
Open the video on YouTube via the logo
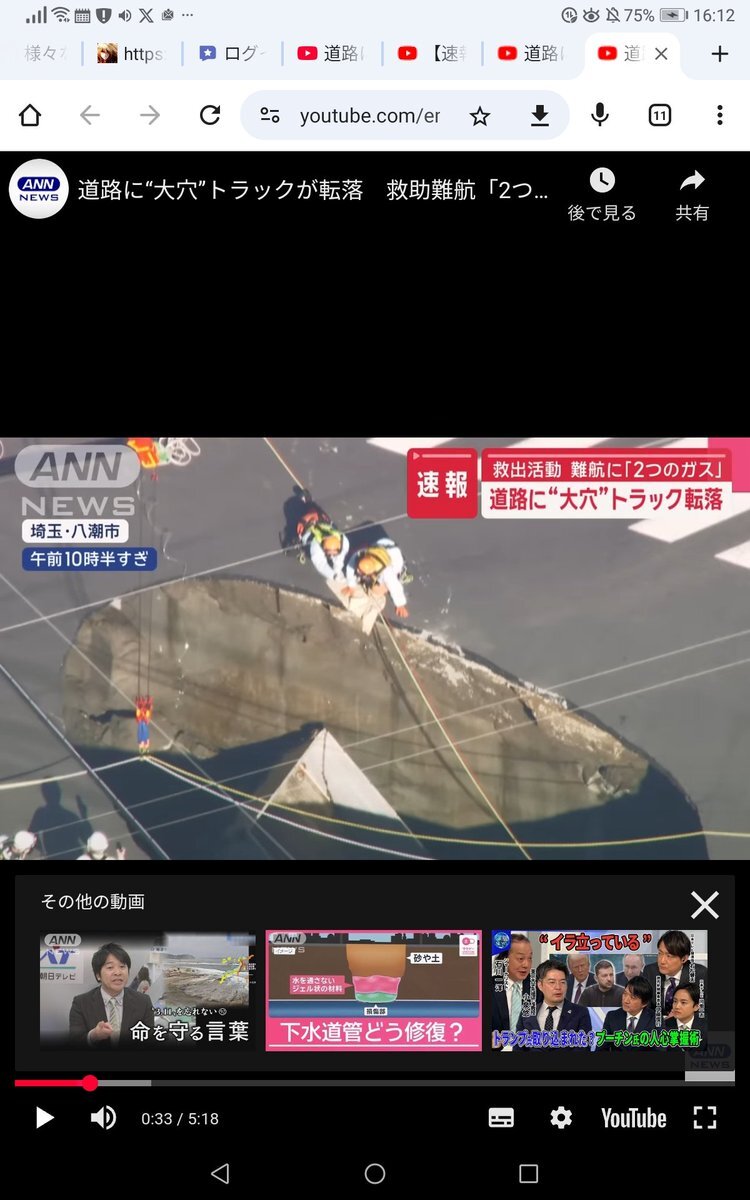(633, 1118)
